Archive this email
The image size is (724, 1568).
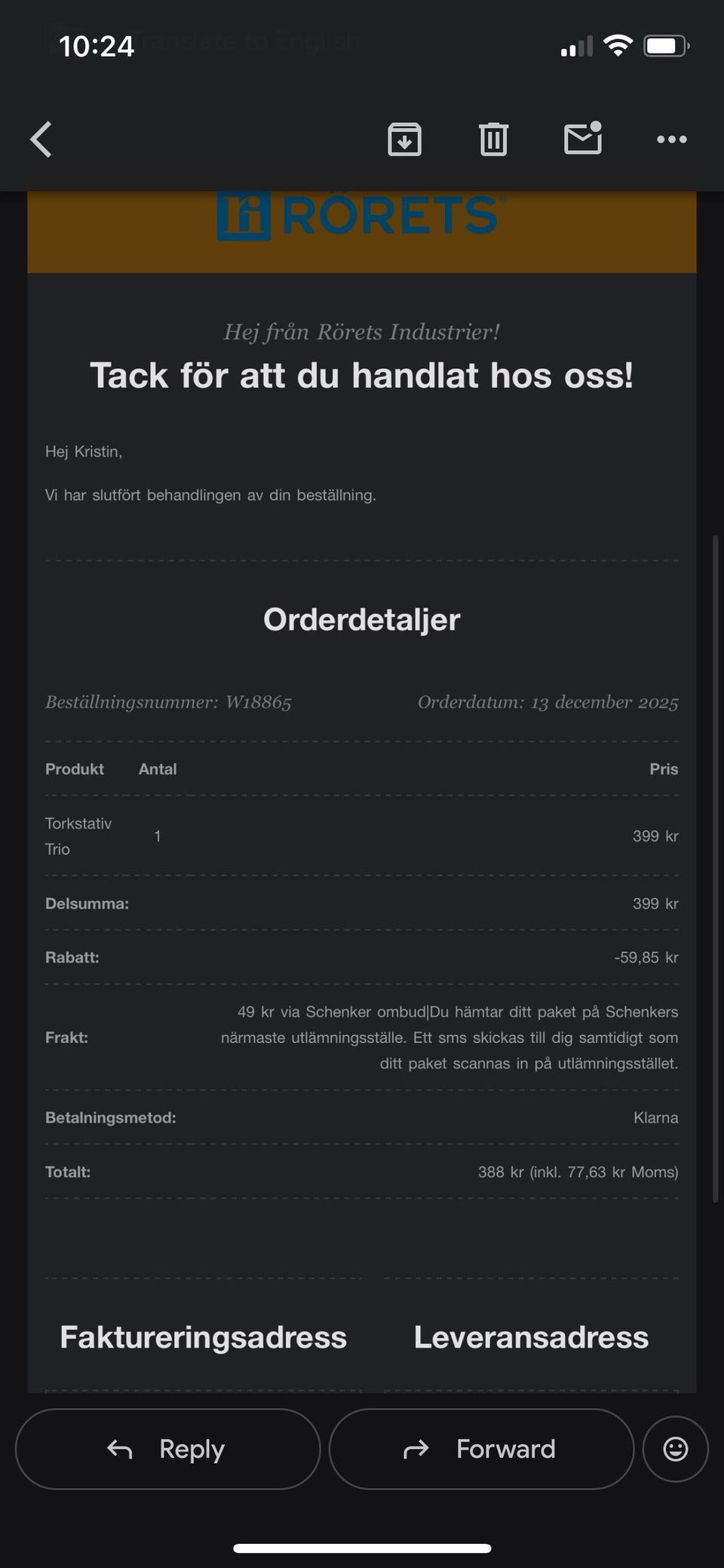click(404, 139)
